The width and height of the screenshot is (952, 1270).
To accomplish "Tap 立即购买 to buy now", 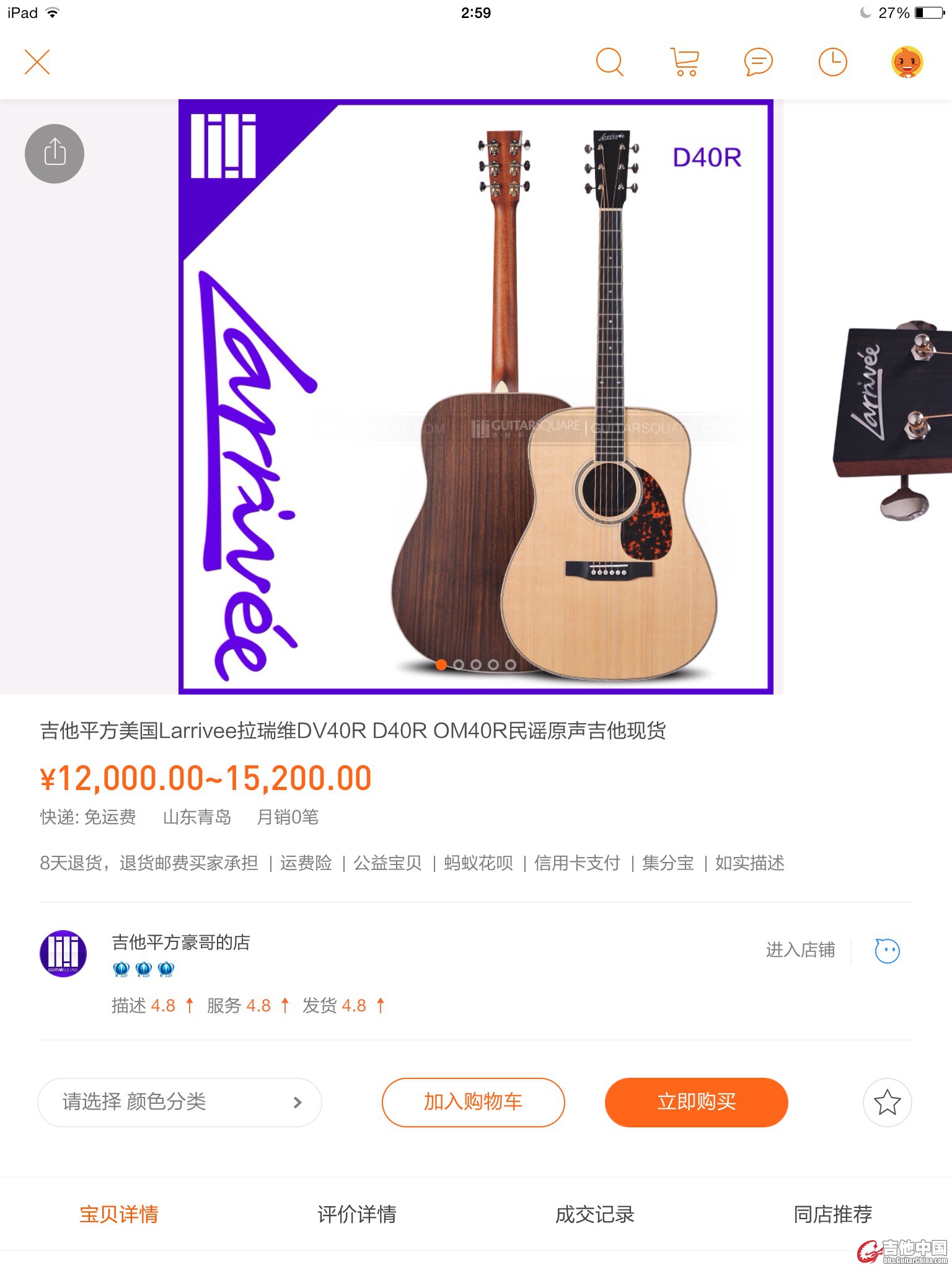I will pyautogui.click(x=696, y=1102).
